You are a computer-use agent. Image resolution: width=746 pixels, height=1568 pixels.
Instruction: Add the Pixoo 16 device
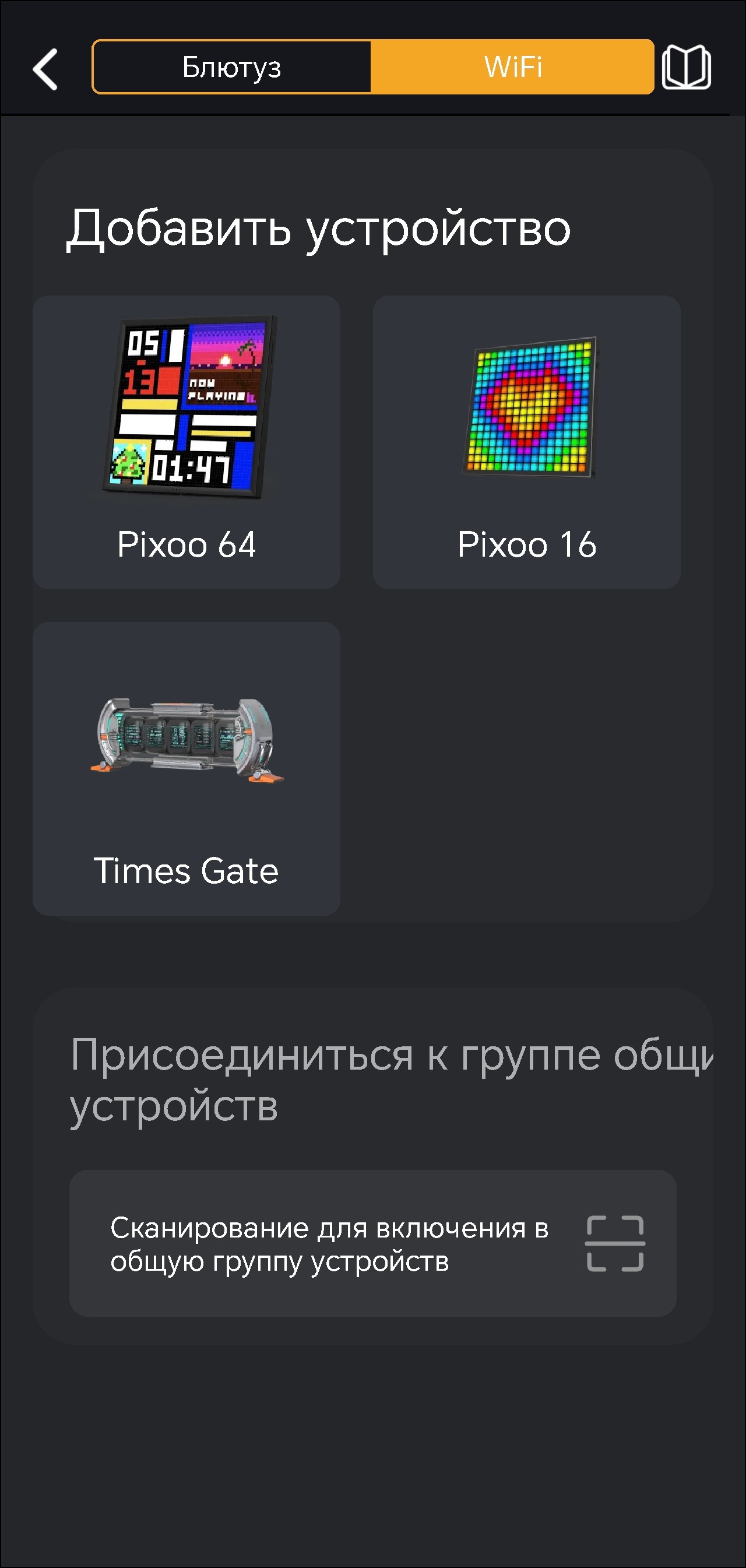(526, 442)
